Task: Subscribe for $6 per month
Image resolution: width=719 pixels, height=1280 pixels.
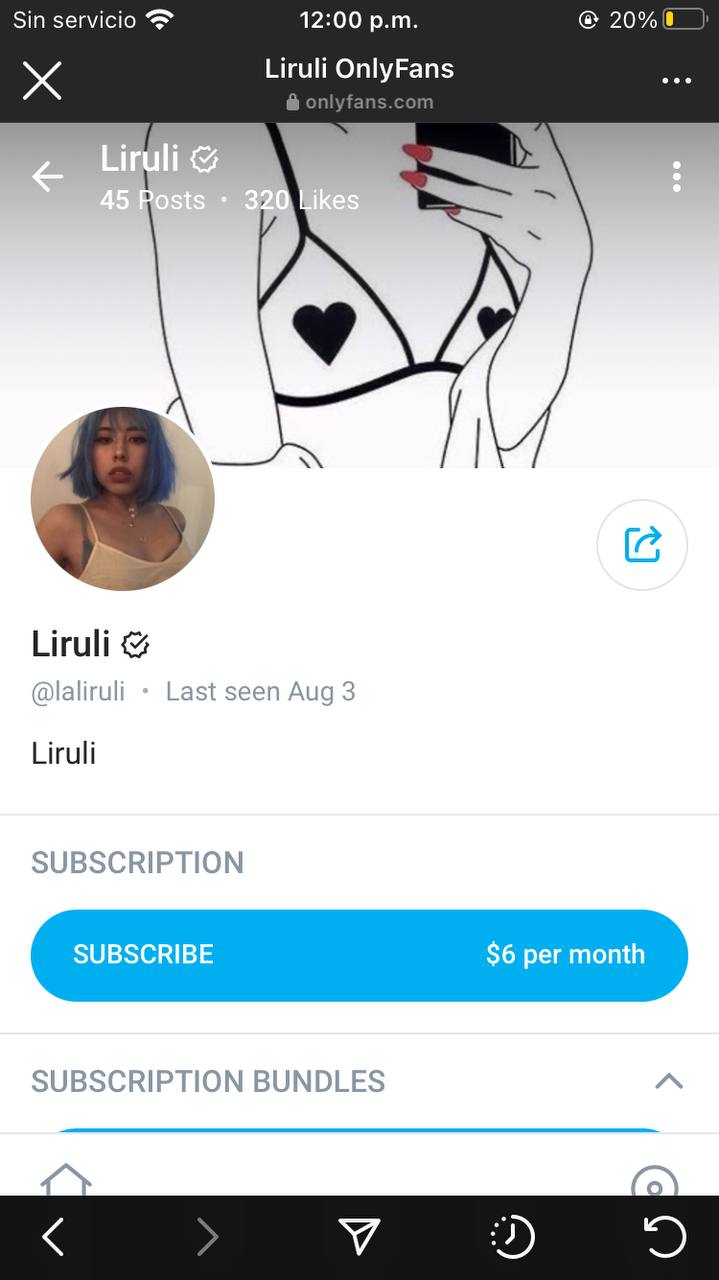Action: (x=359, y=955)
